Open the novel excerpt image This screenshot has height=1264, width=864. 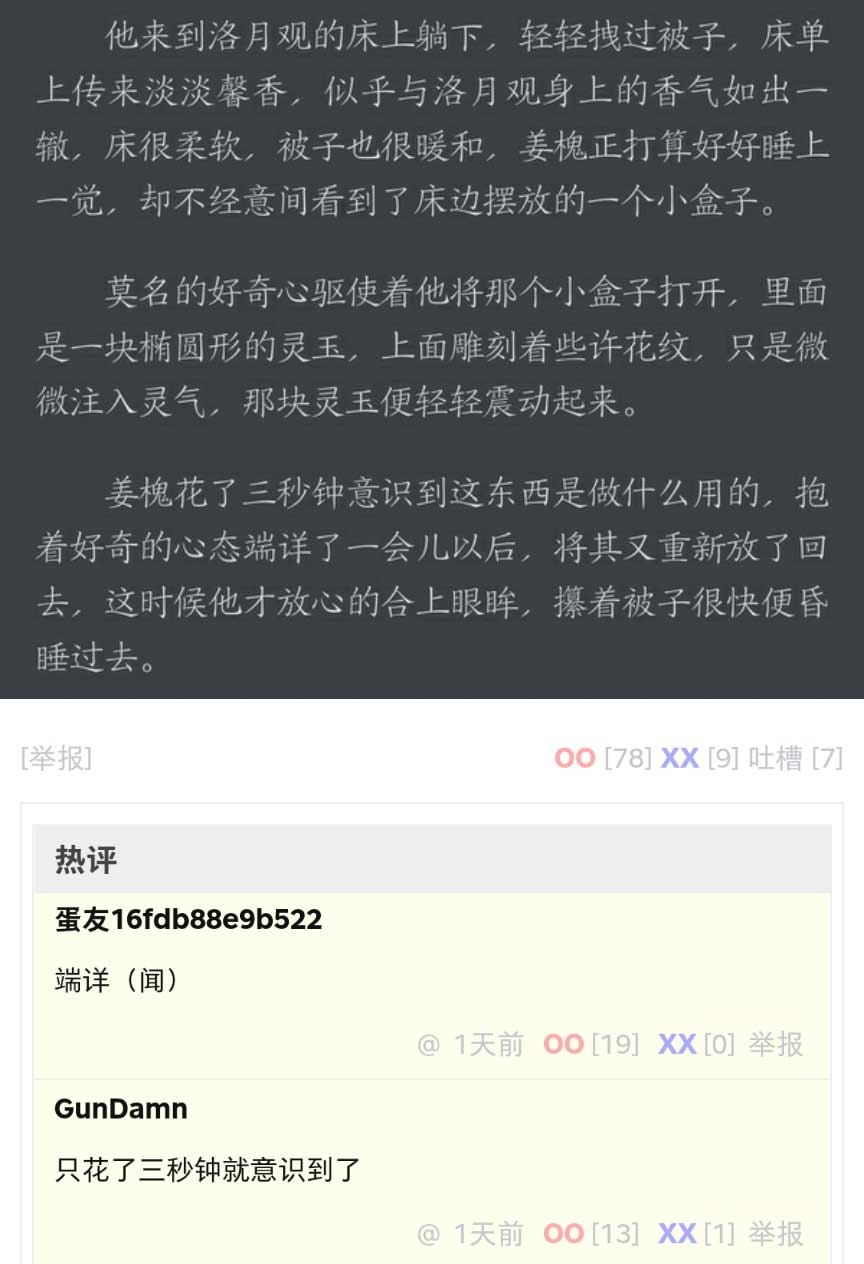point(432,348)
